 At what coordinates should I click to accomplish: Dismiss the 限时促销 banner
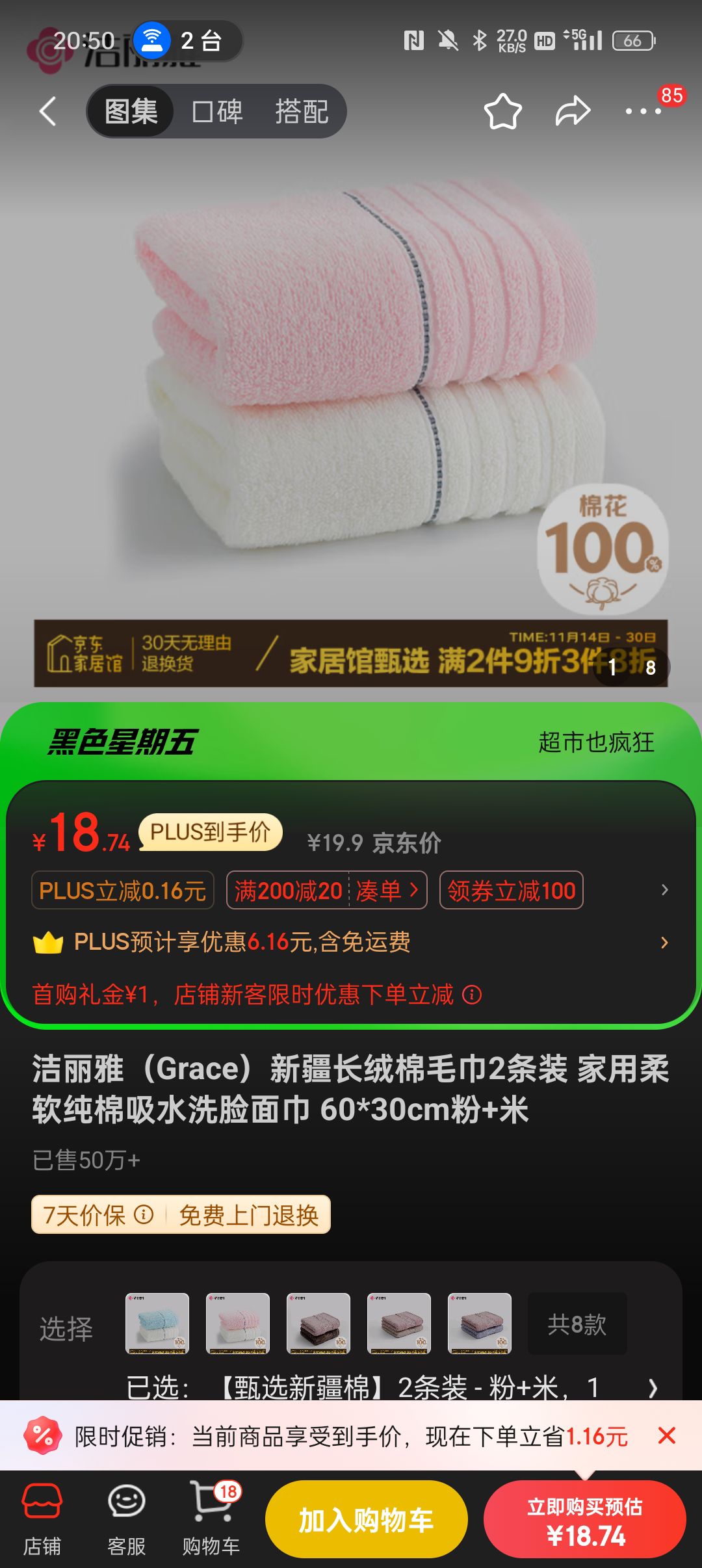click(x=667, y=1435)
